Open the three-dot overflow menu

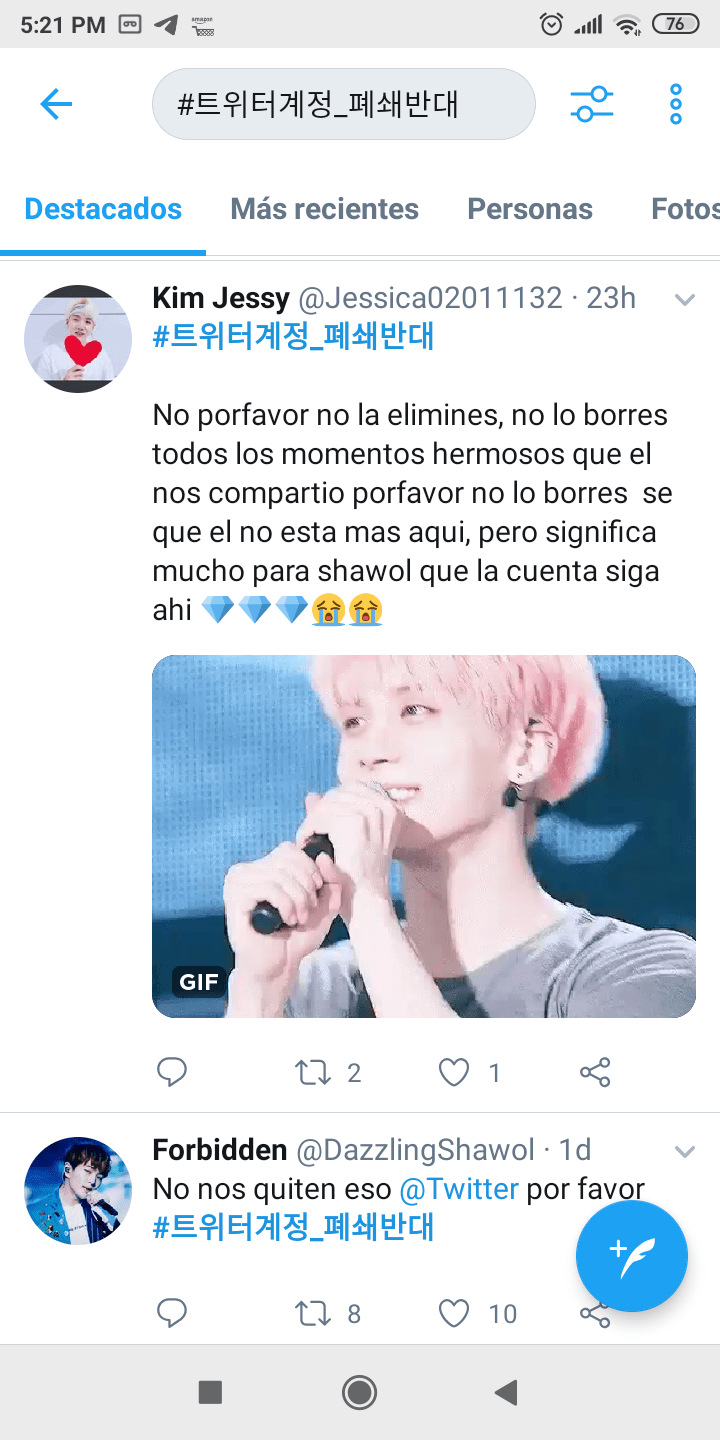(x=676, y=104)
